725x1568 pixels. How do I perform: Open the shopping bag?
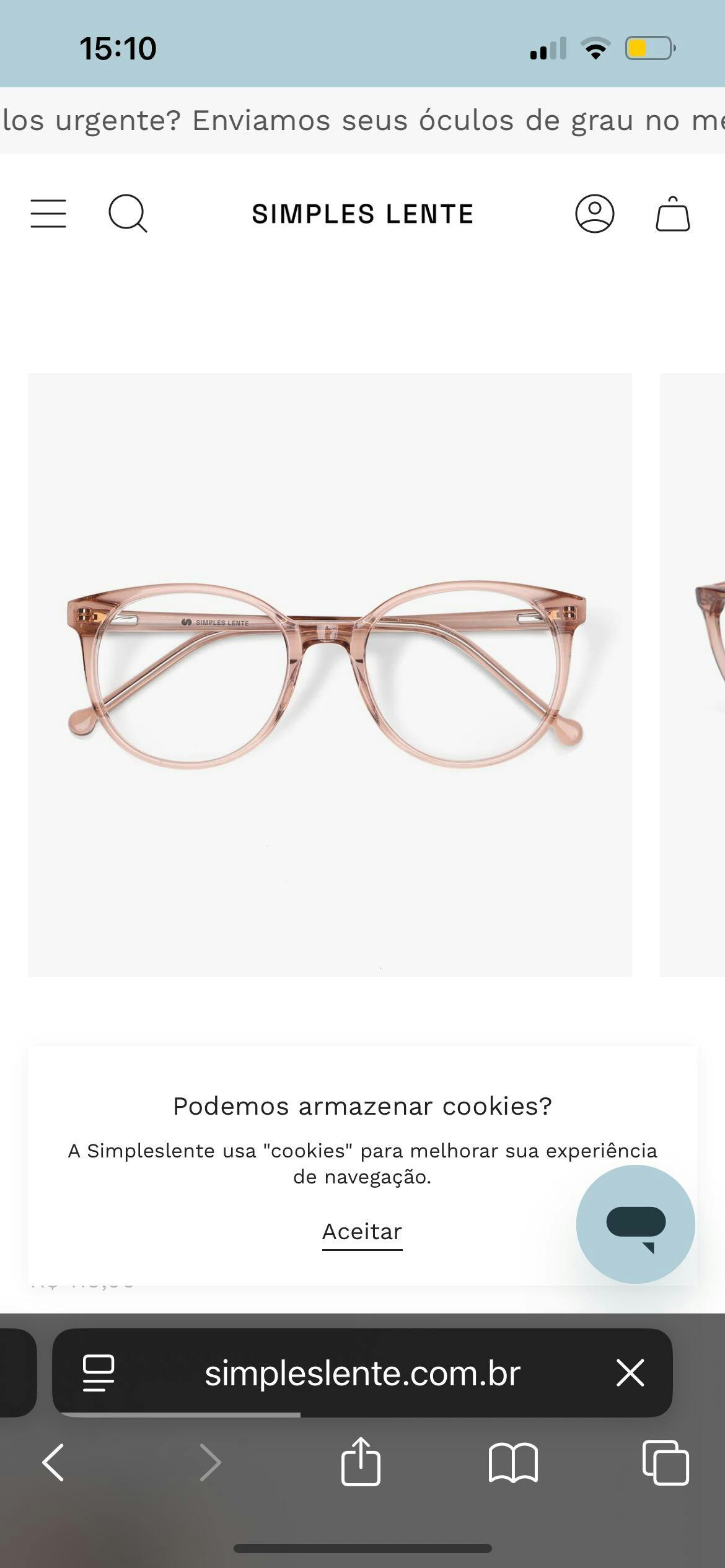pos(672,214)
